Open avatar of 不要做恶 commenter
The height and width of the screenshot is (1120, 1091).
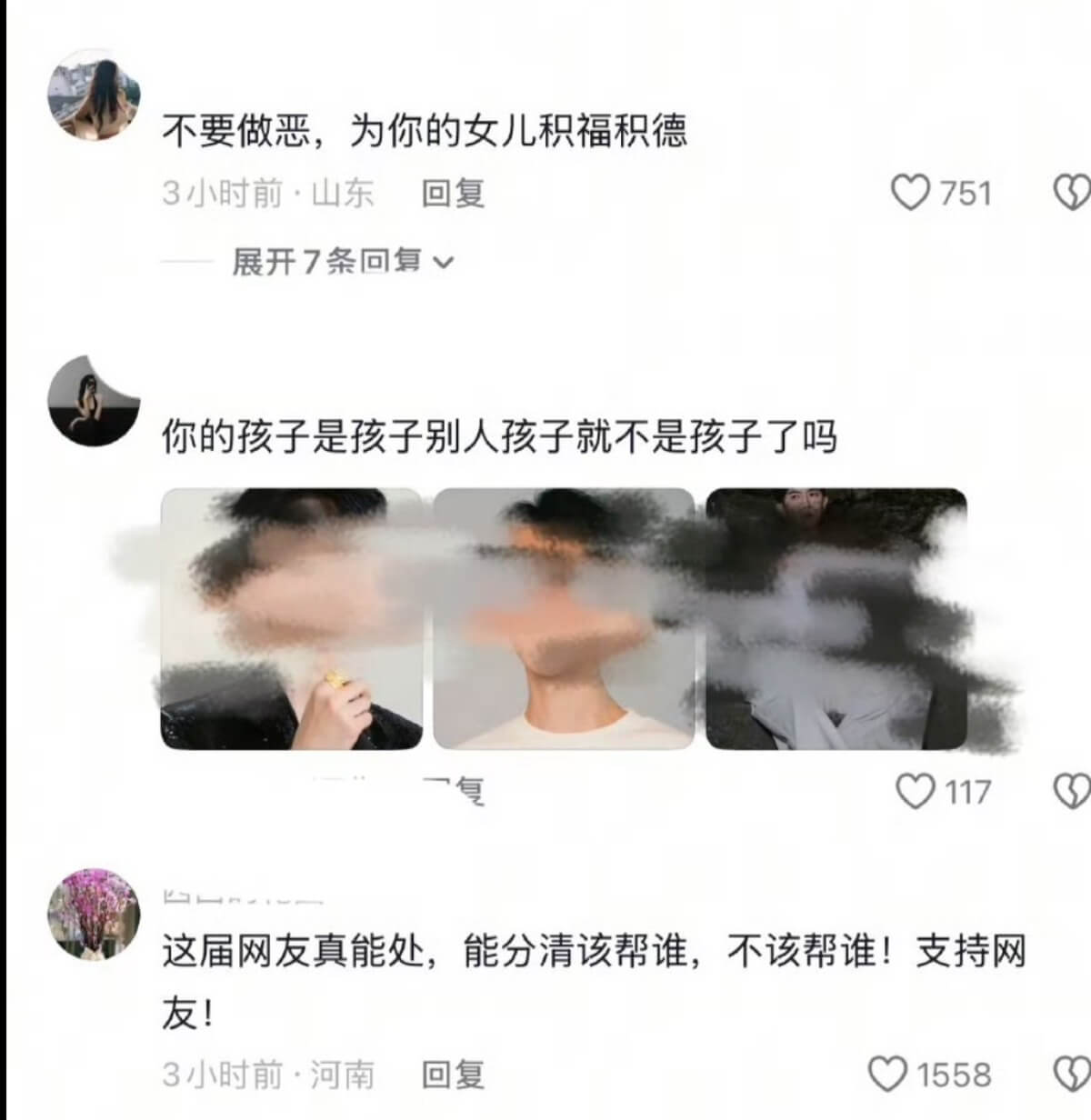[x=94, y=95]
